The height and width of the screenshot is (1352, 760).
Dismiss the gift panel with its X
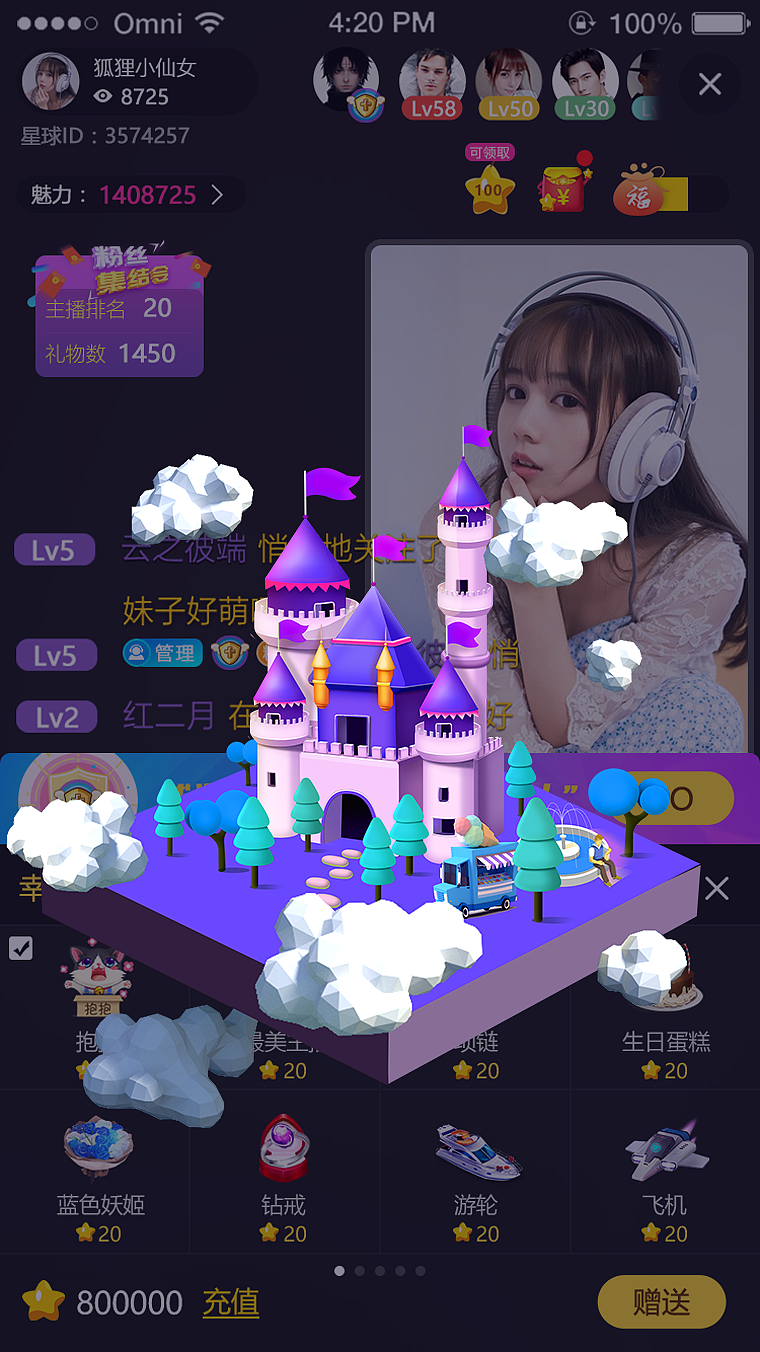(716, 888)
